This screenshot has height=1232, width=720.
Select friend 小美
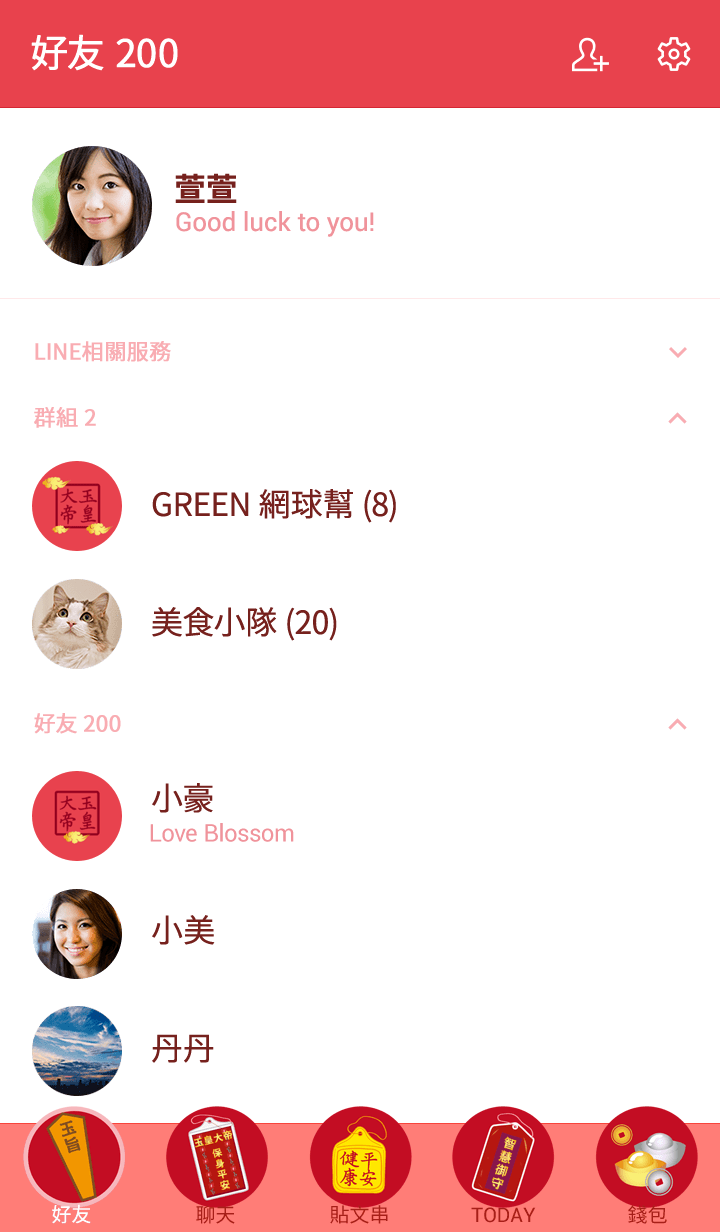click(x=182, y=933)
